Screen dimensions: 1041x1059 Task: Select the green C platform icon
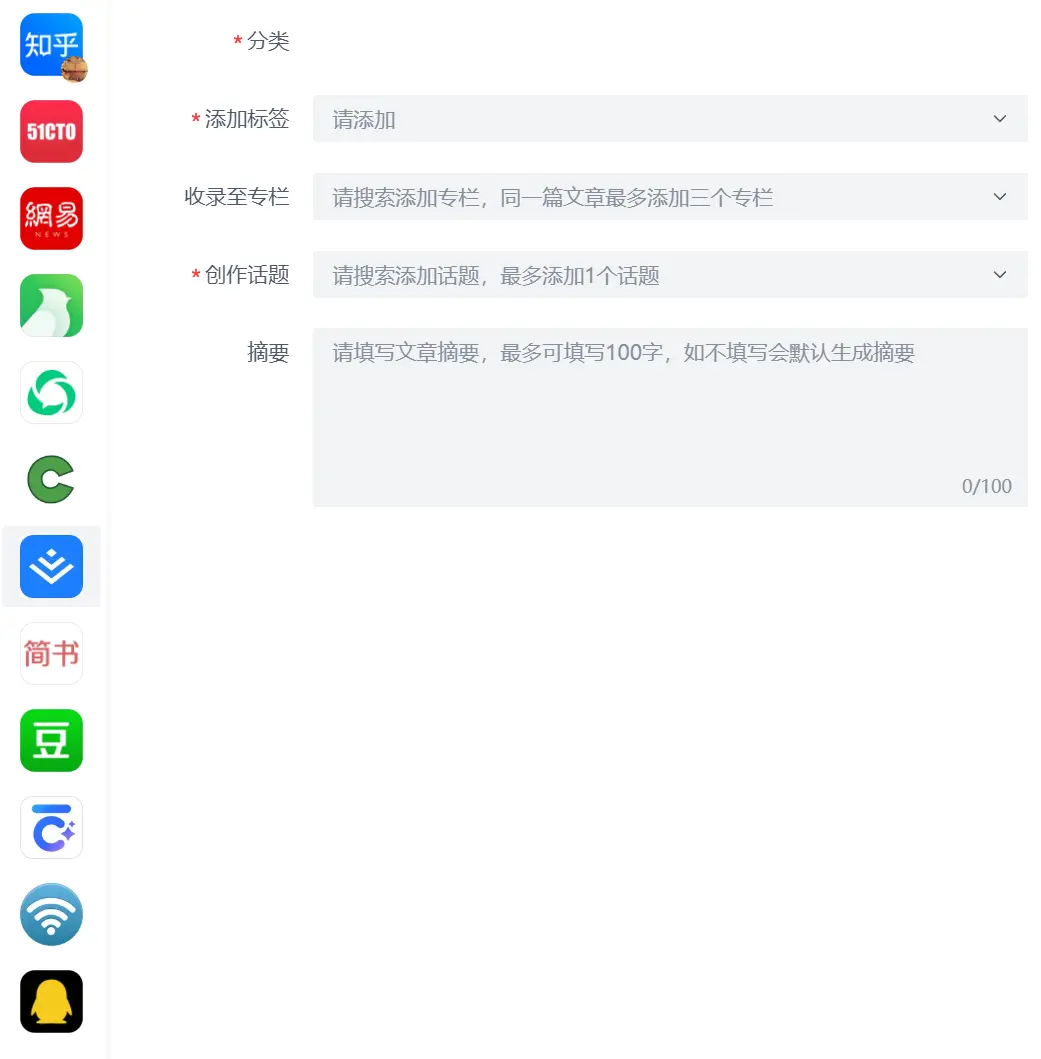pos(51,479)
